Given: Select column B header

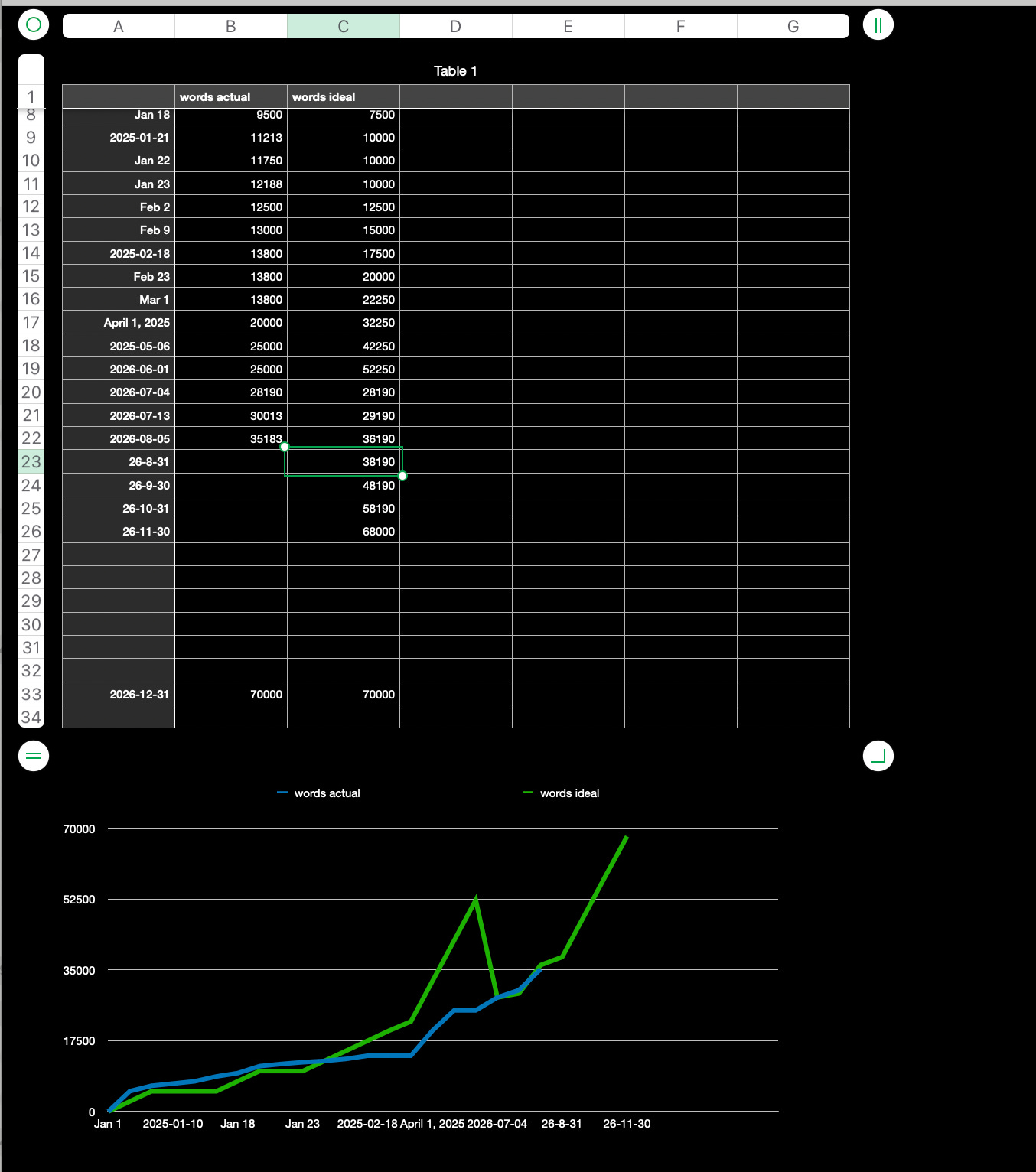Looking at the screenshot, I should pyautogui.click(x=231, y=26).
